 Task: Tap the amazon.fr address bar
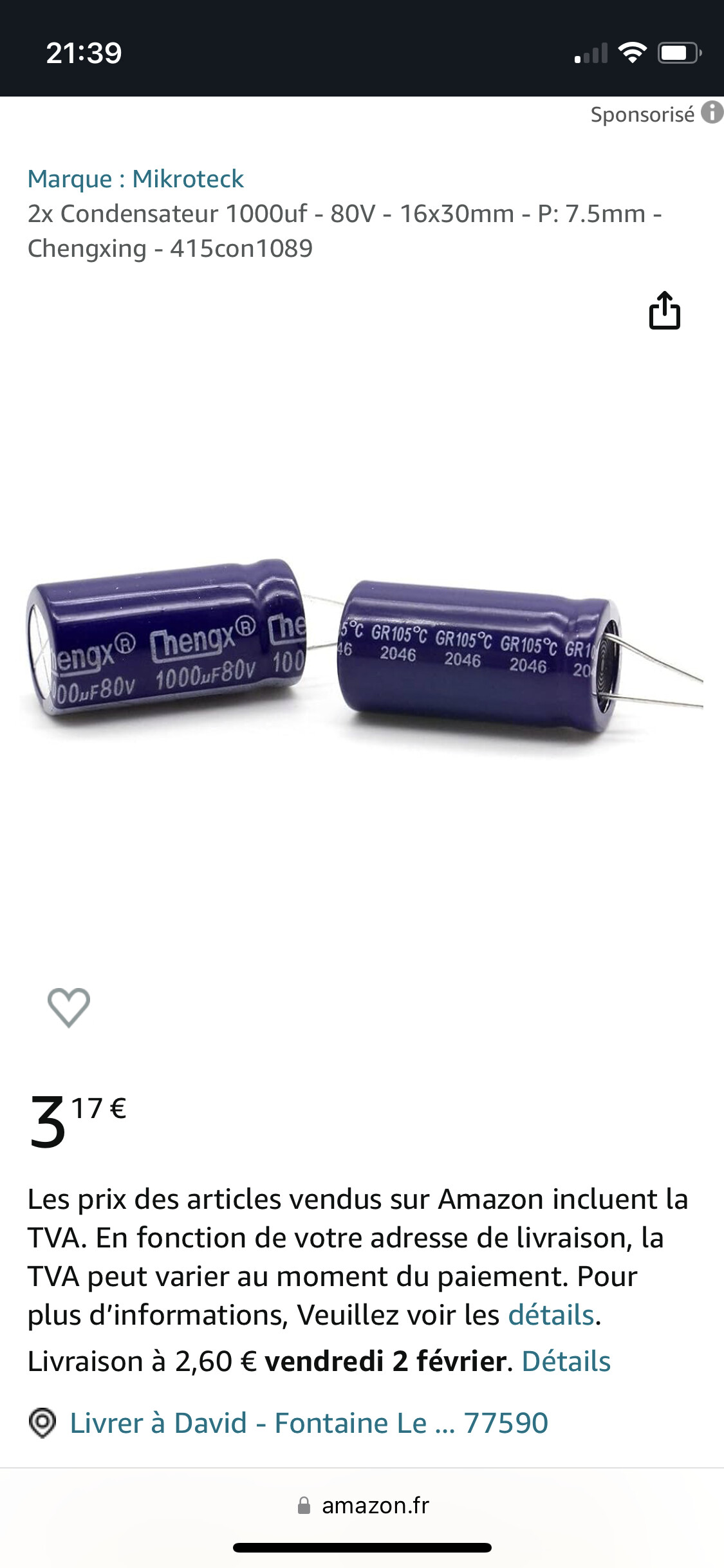(362, 1505)
